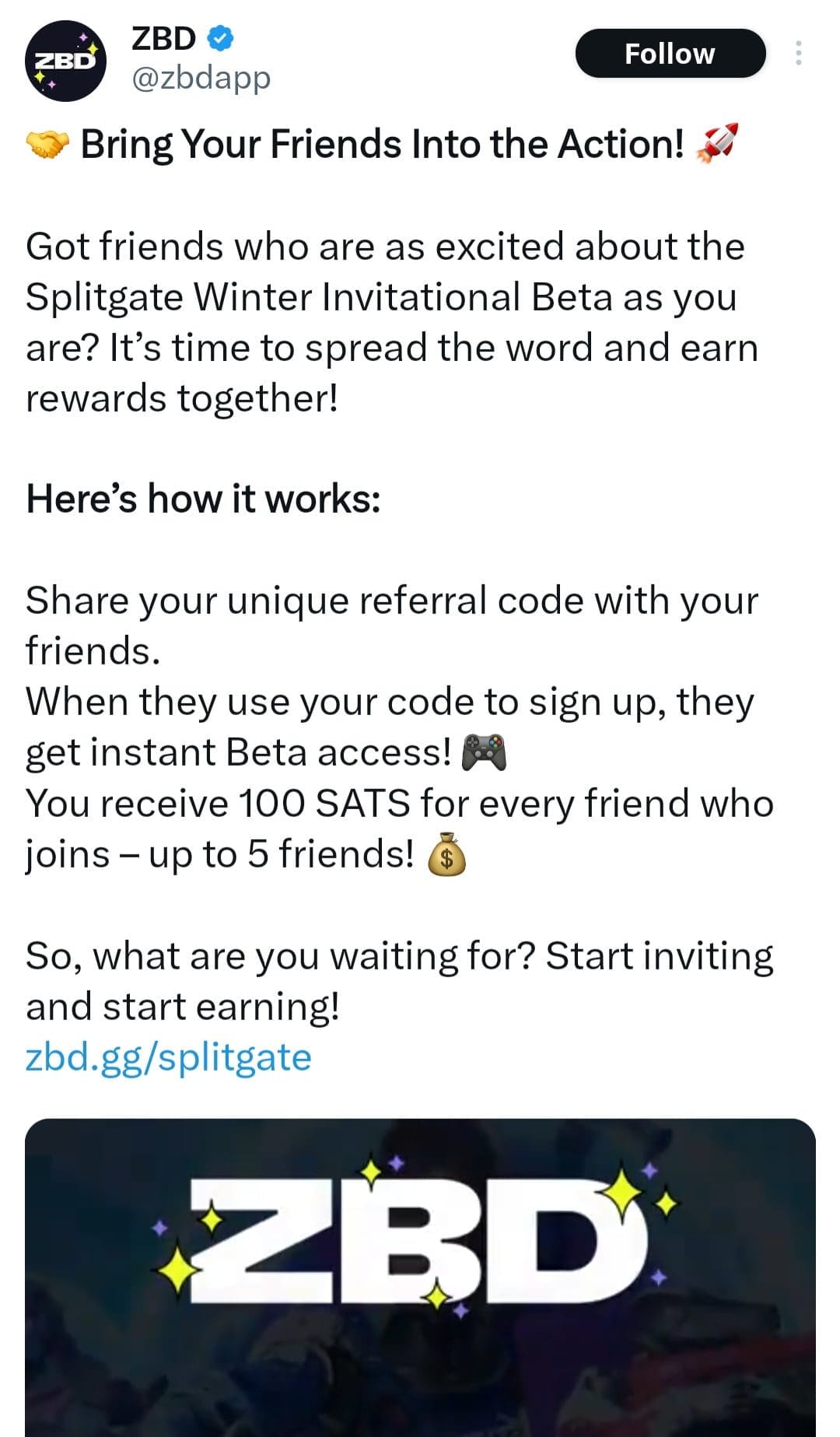This screenshot has height=1437, width=840.
Task: Open the @zbdapp profile handle
Action: (201, 78)
